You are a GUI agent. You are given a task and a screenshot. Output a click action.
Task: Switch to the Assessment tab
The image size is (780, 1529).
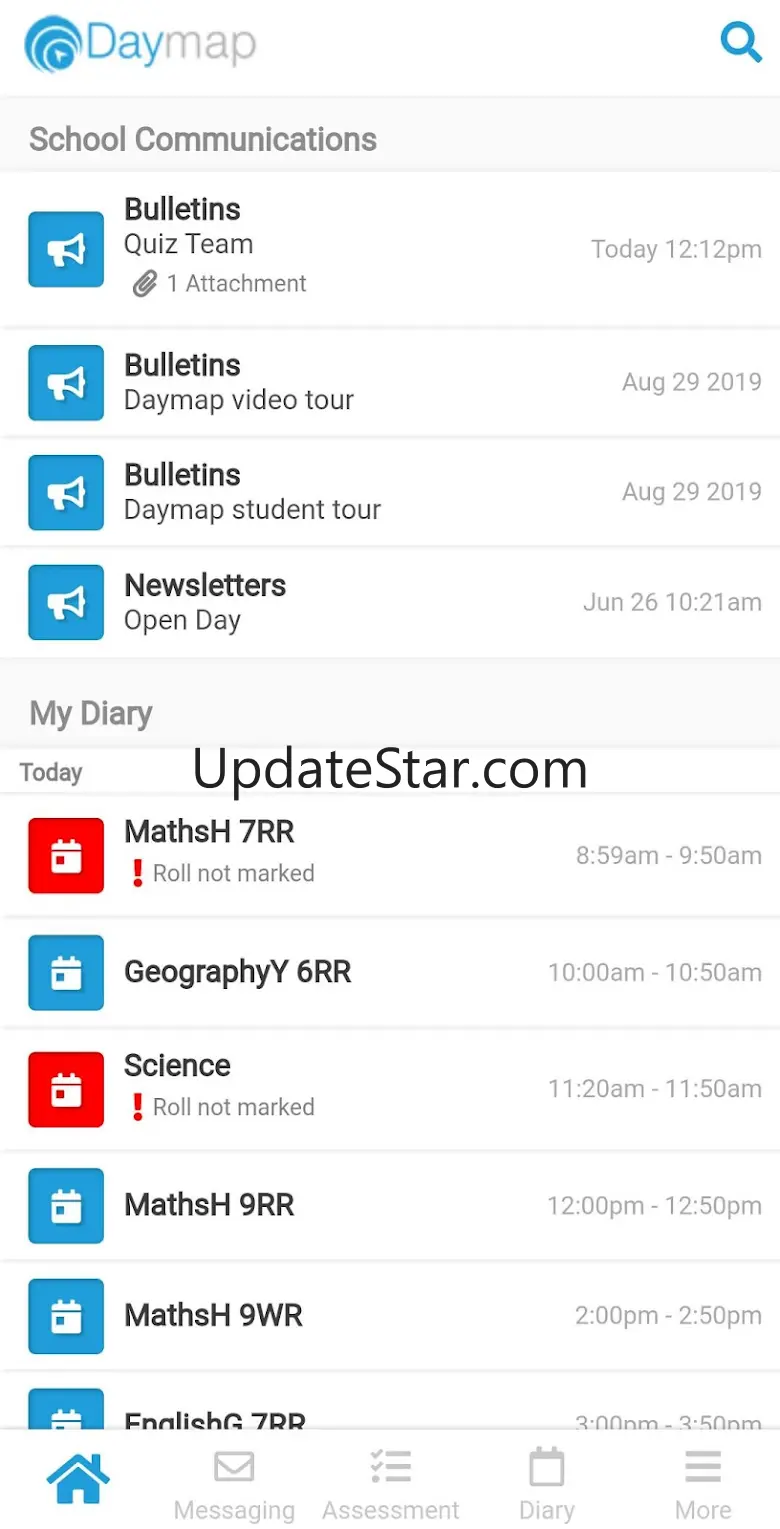pos(390,1483)
